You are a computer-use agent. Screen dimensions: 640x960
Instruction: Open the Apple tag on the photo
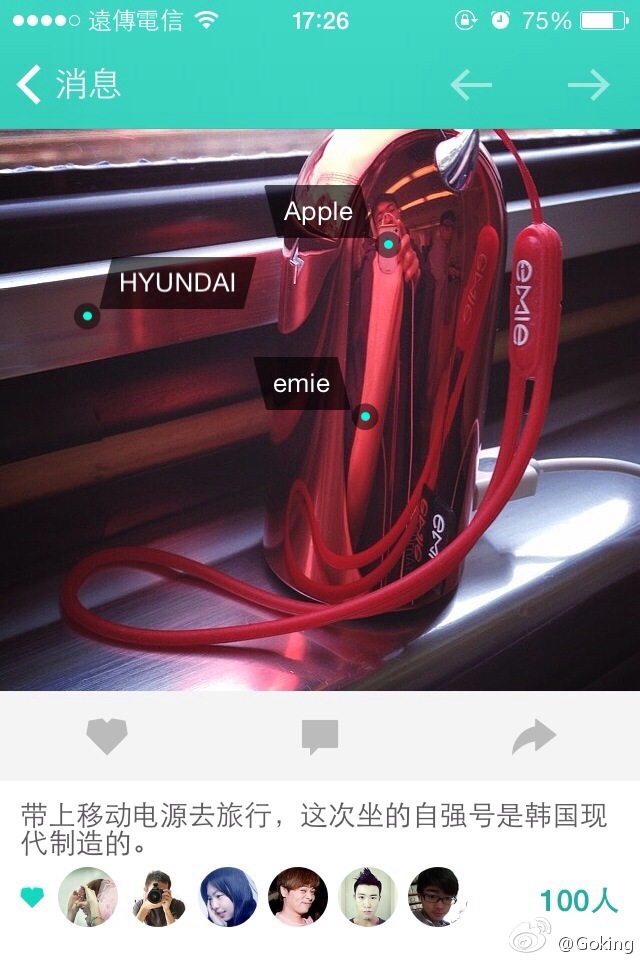[x=318, y=211]
